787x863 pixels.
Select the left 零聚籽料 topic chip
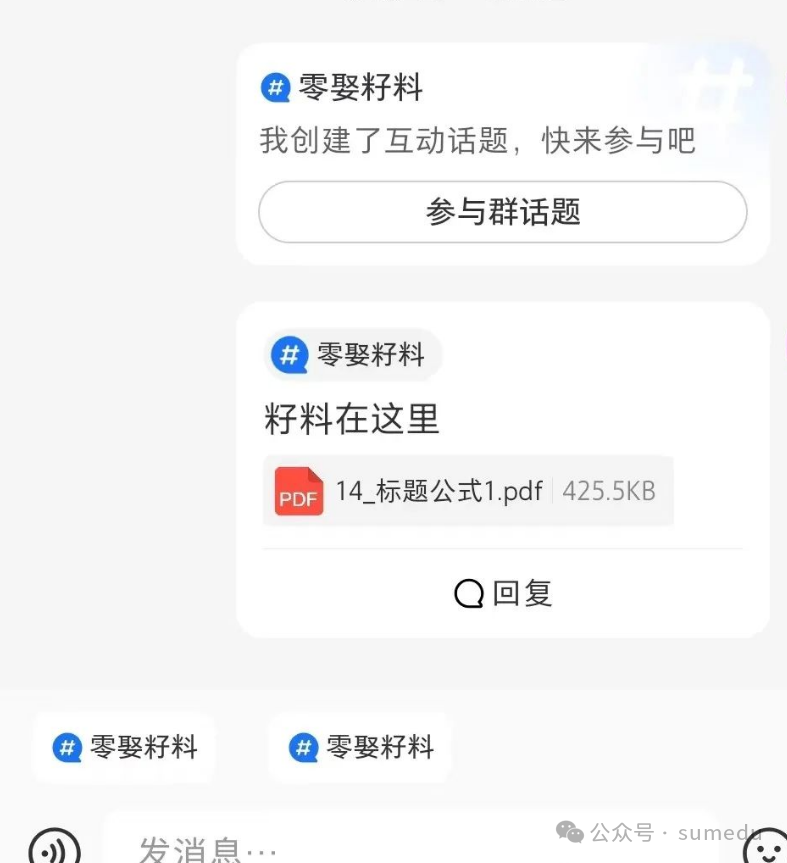tap(124, 747)
